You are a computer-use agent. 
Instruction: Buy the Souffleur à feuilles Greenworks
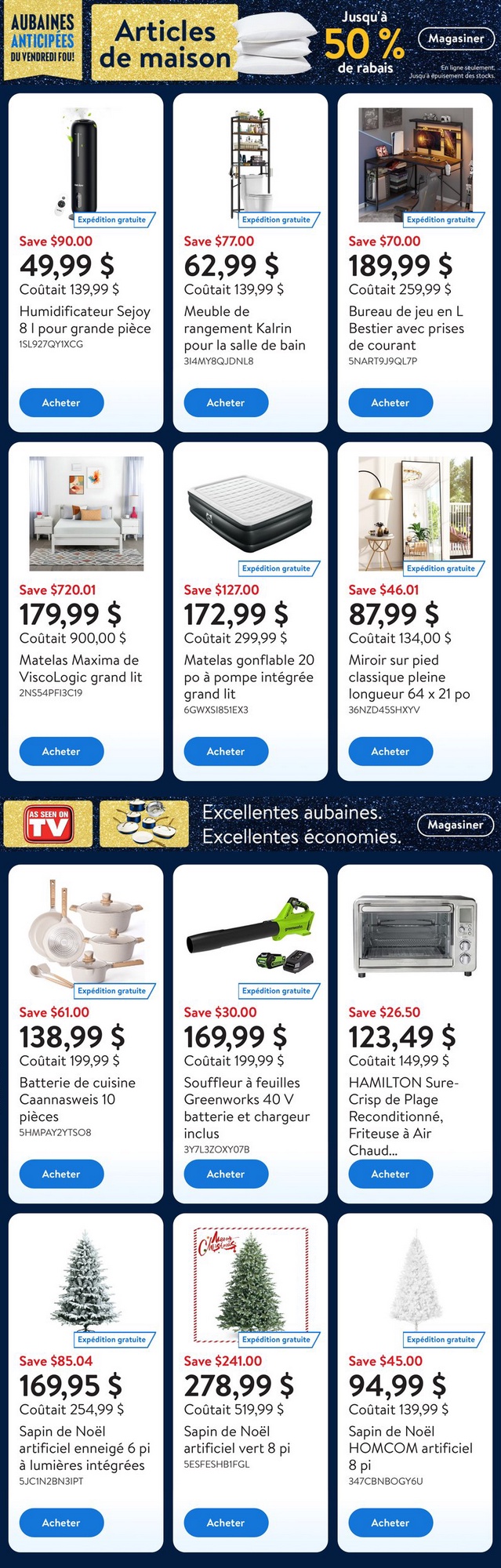coord(226,1174)
